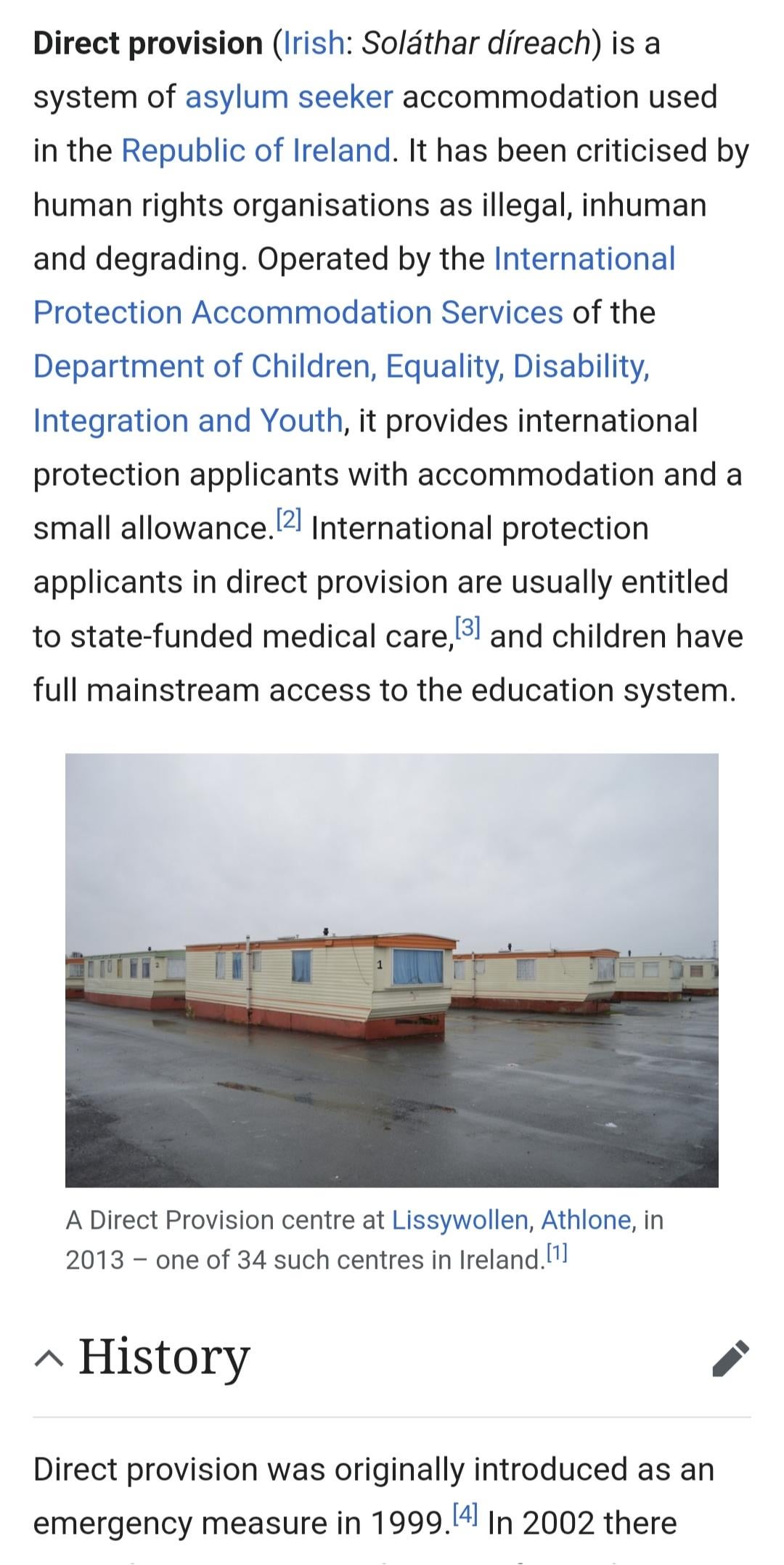View citation [2] after small allowance
The height and width of the screenshot is (1565, 784).
[289, 519]
